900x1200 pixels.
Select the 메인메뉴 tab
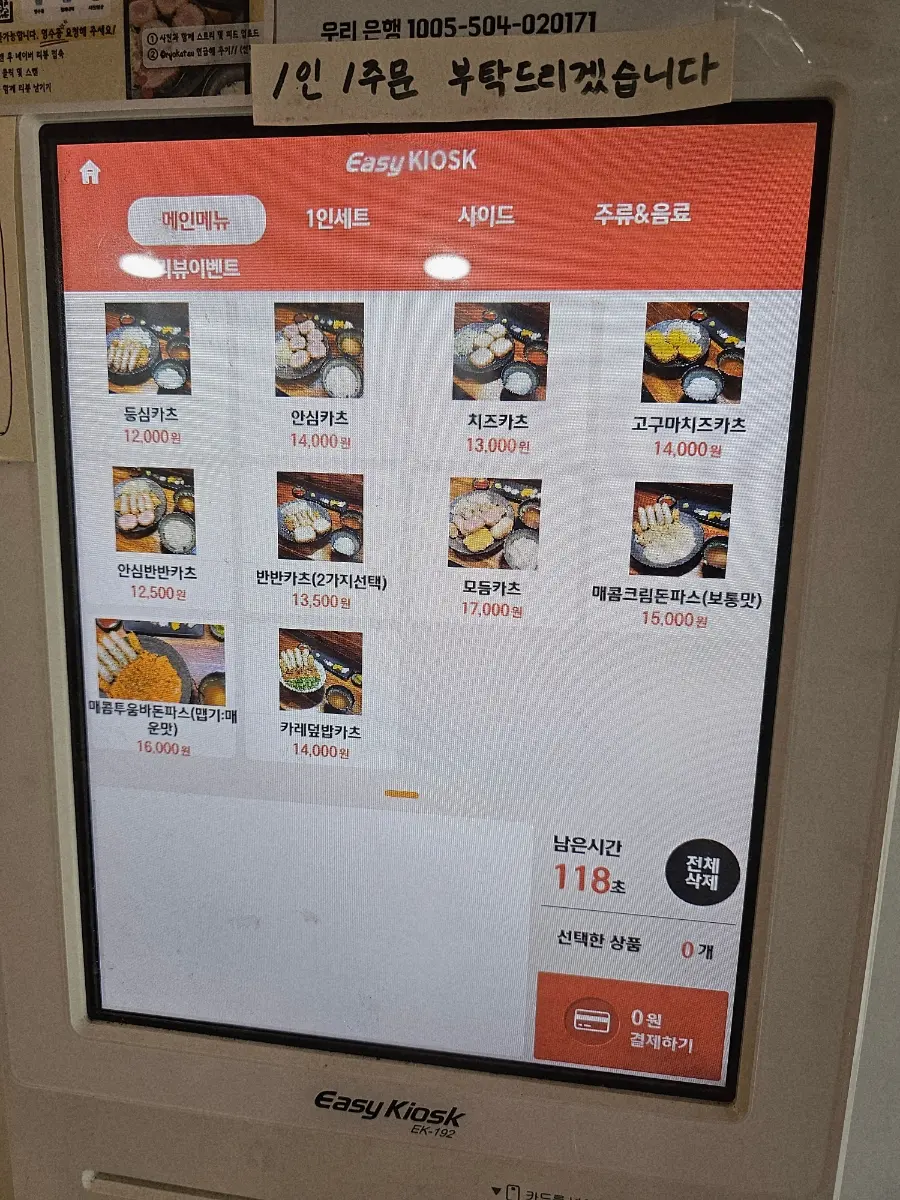(x=197, y=221)
